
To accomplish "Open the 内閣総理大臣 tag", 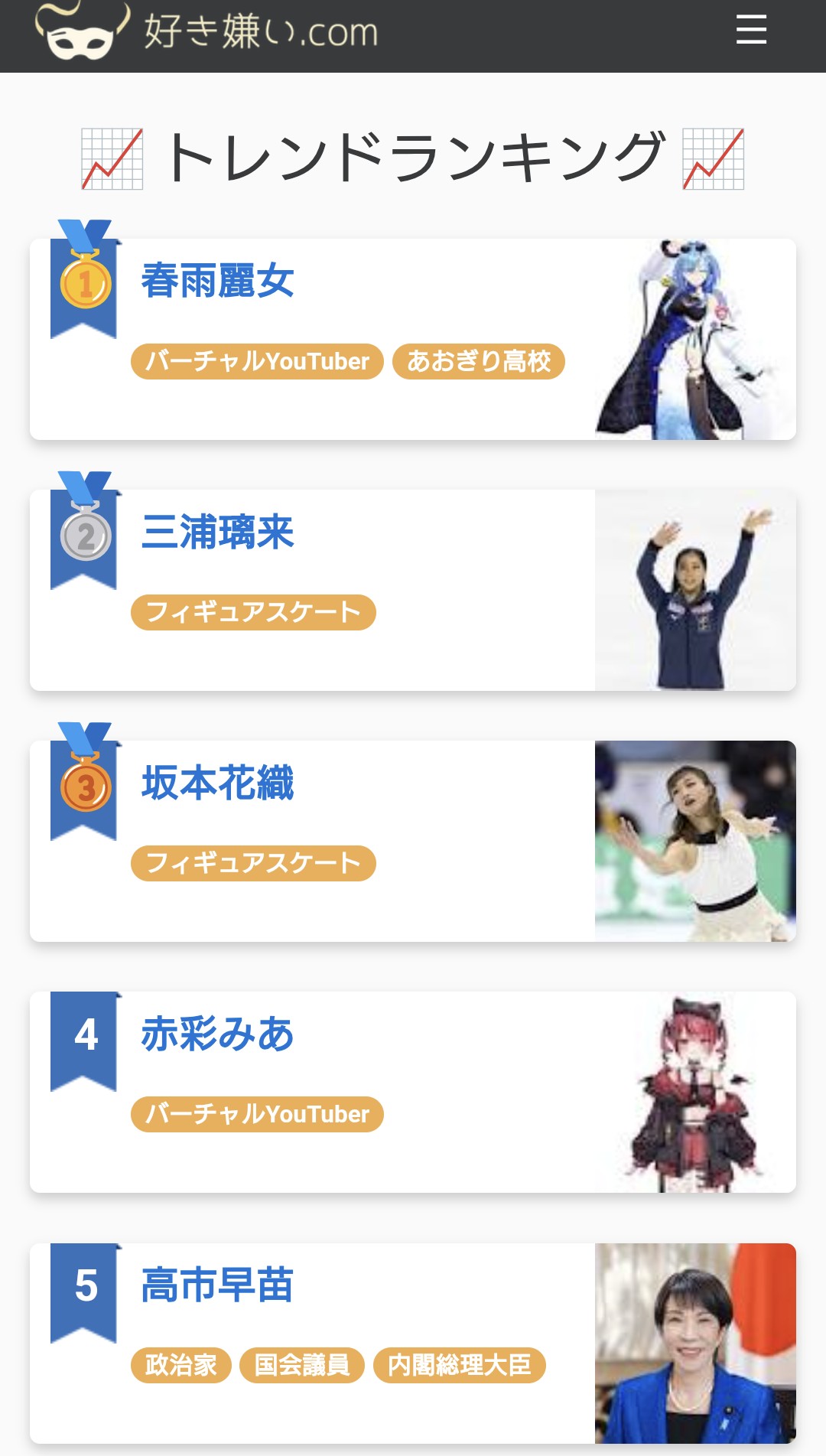I will pos(459,1365).
